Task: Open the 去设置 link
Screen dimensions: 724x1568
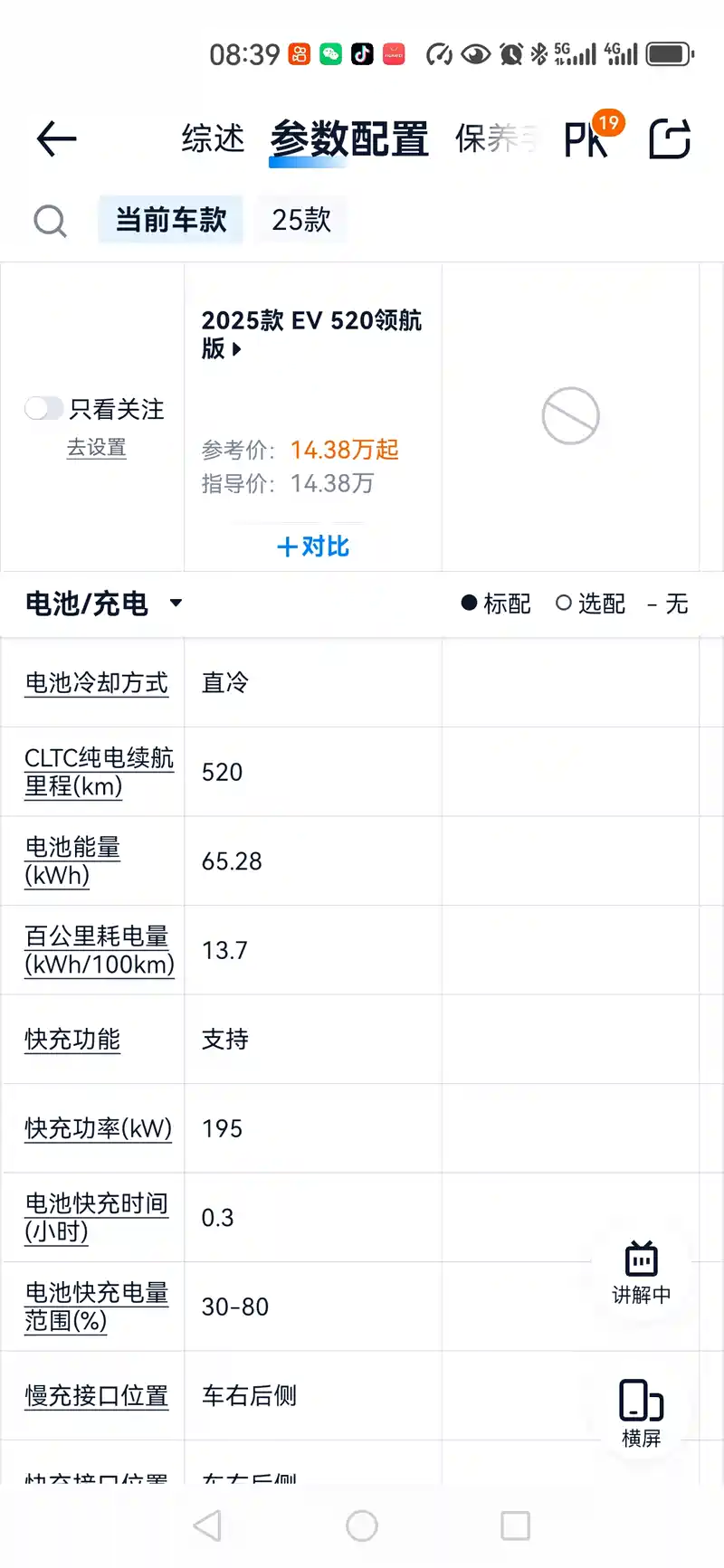Action: [96, 448]
